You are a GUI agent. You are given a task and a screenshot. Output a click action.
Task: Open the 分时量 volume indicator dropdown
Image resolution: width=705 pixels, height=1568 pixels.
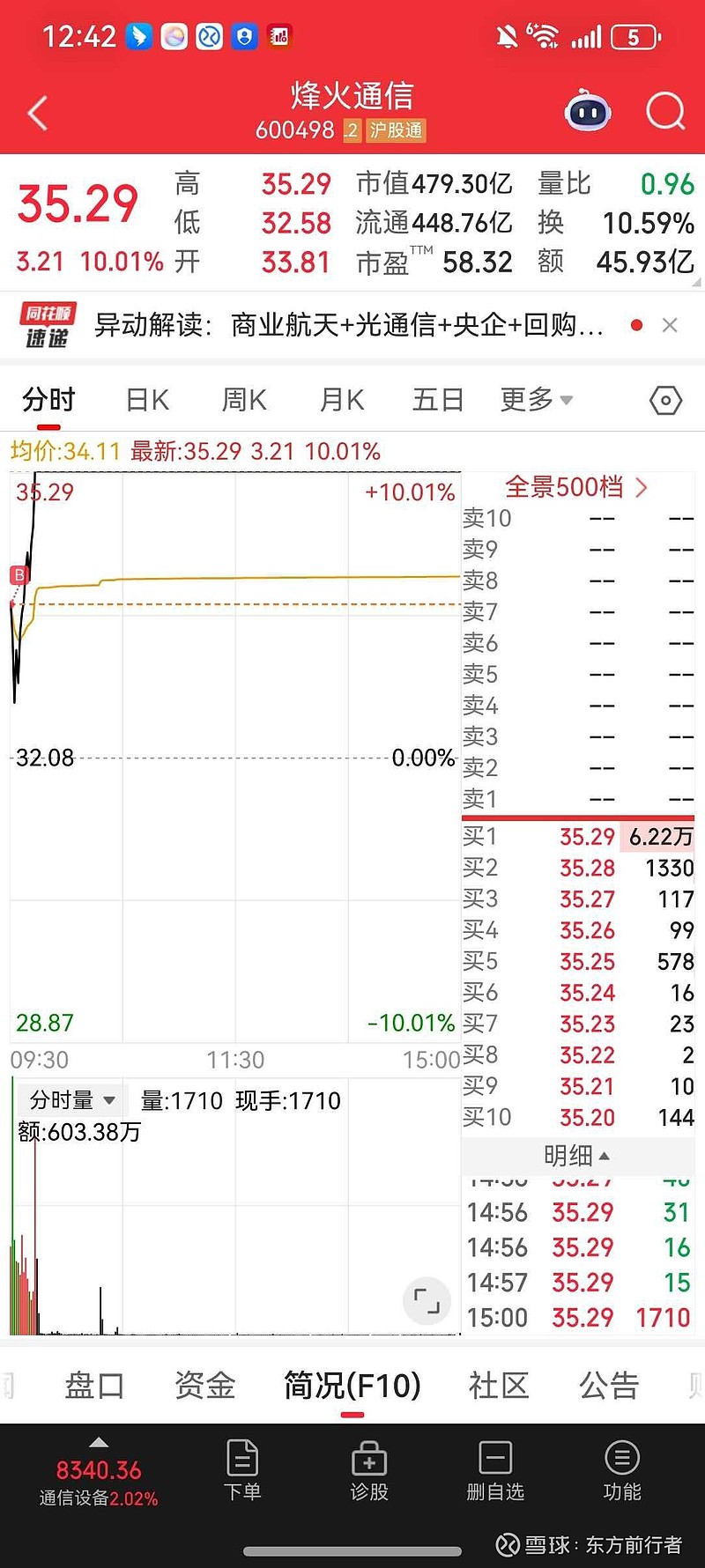[x=70, y=1100]
